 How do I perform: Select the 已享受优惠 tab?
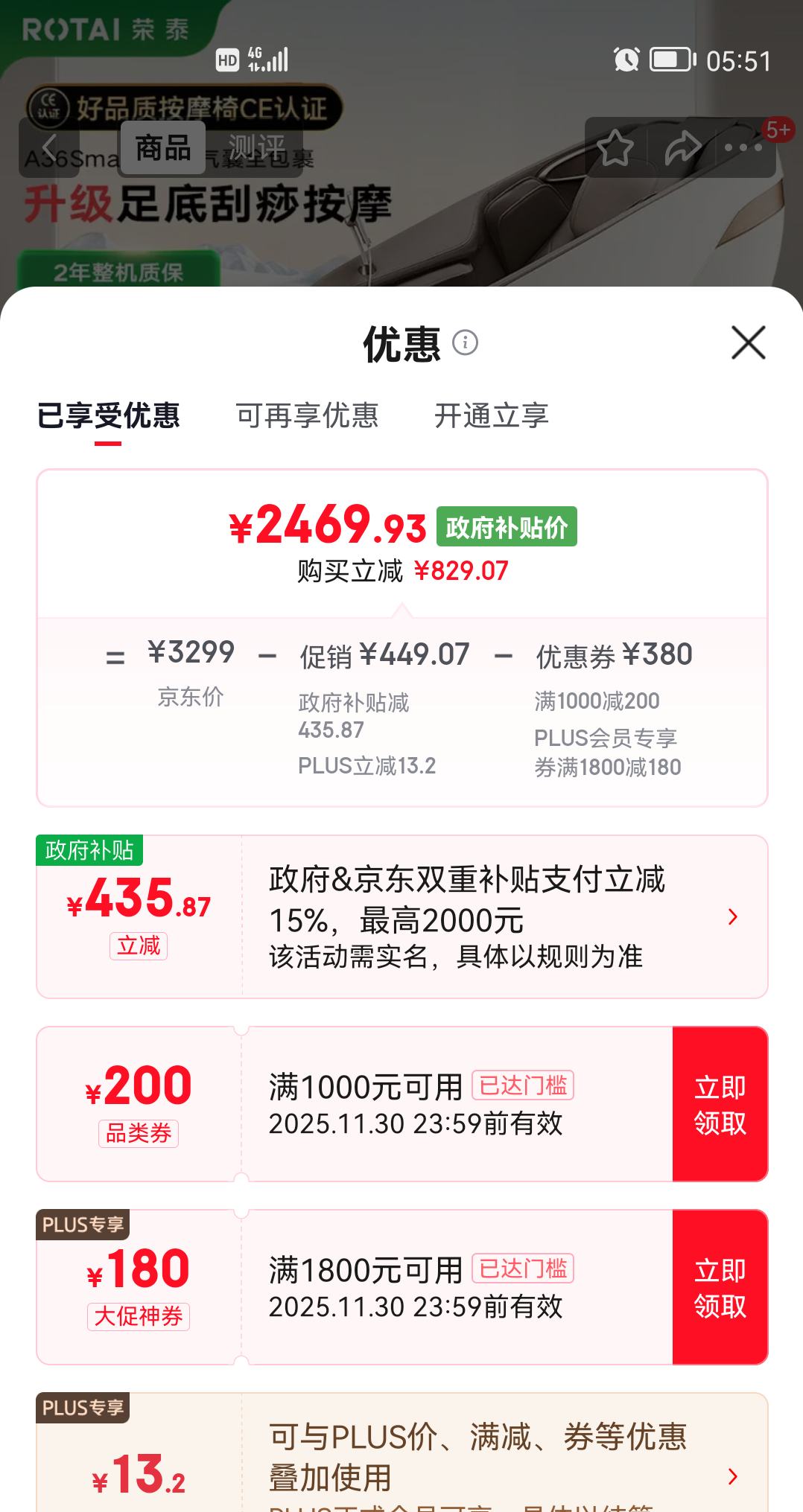point(107,417)
